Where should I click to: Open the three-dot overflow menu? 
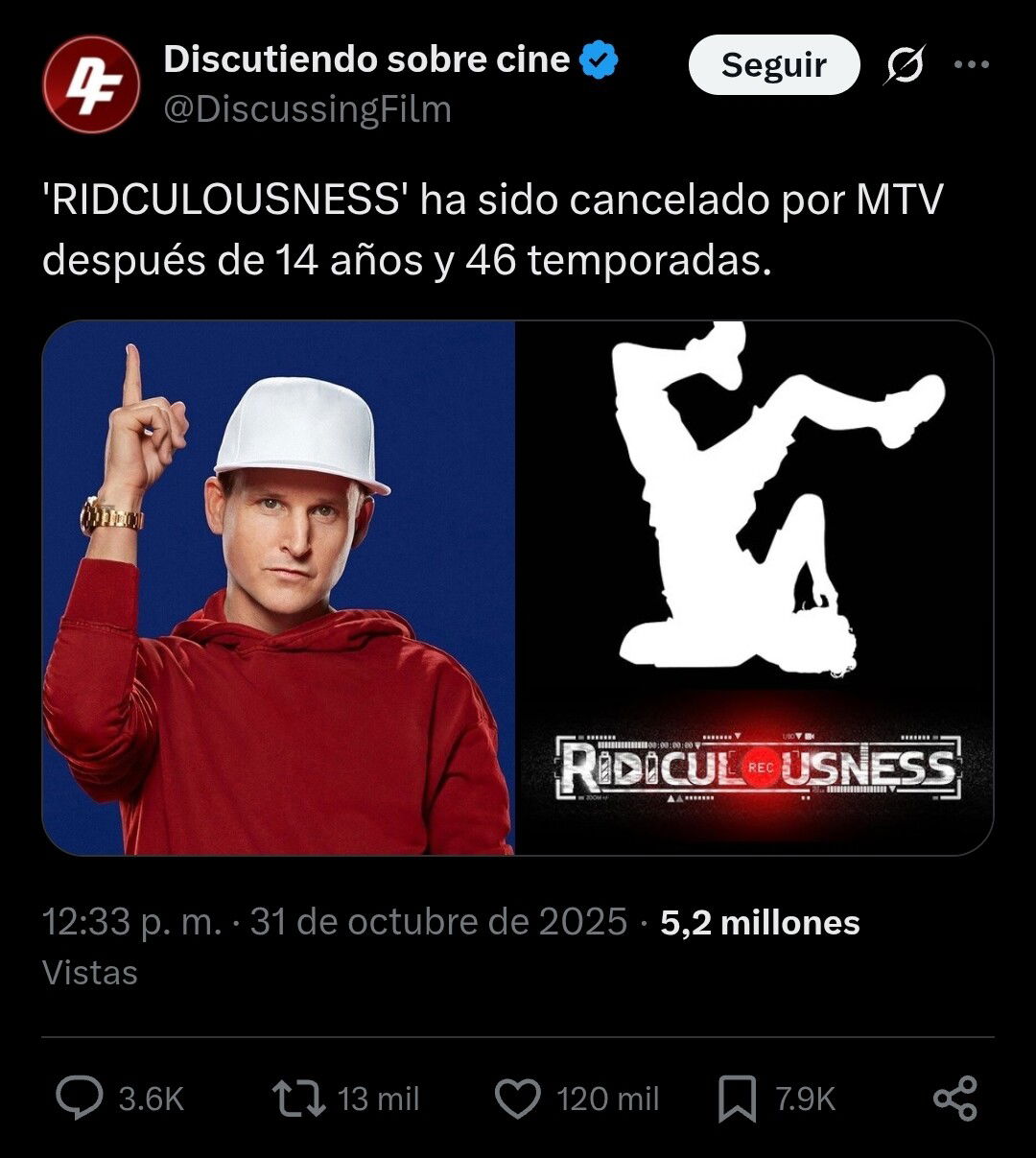coord(971,65)
